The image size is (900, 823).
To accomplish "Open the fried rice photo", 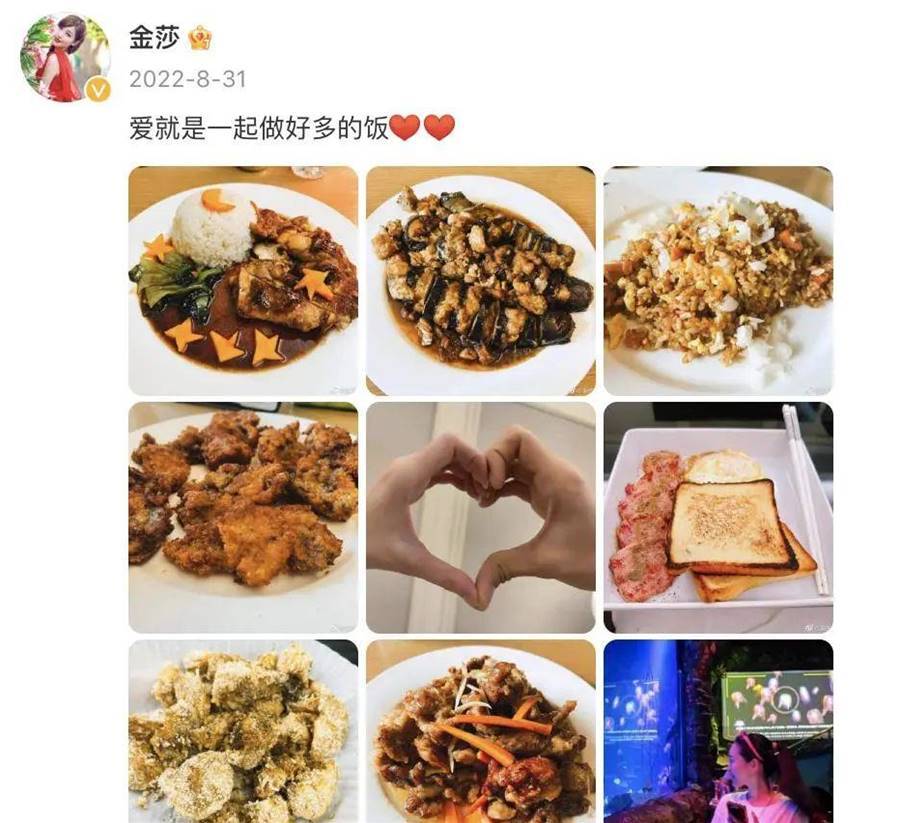I will point(718,280).
